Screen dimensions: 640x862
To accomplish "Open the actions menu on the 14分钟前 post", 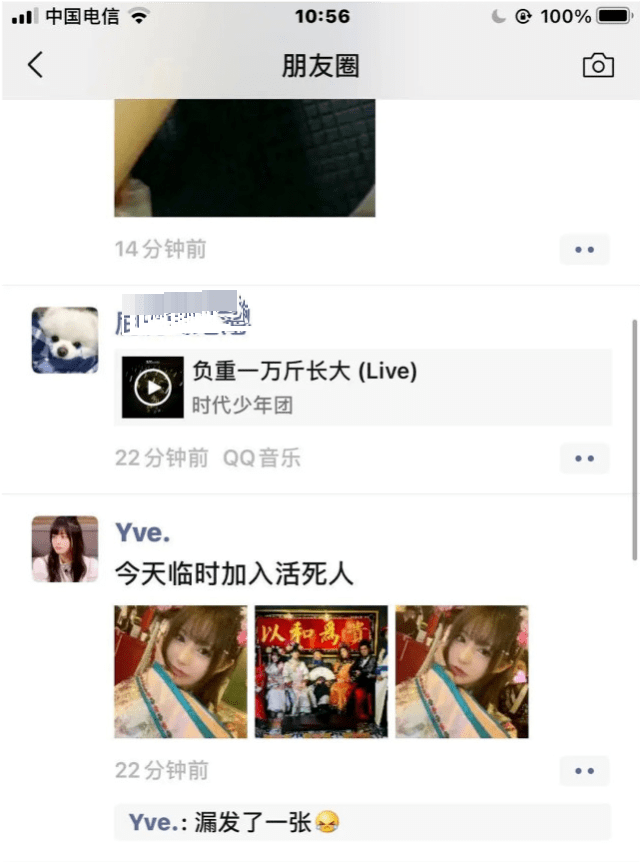I will point(584,249).
